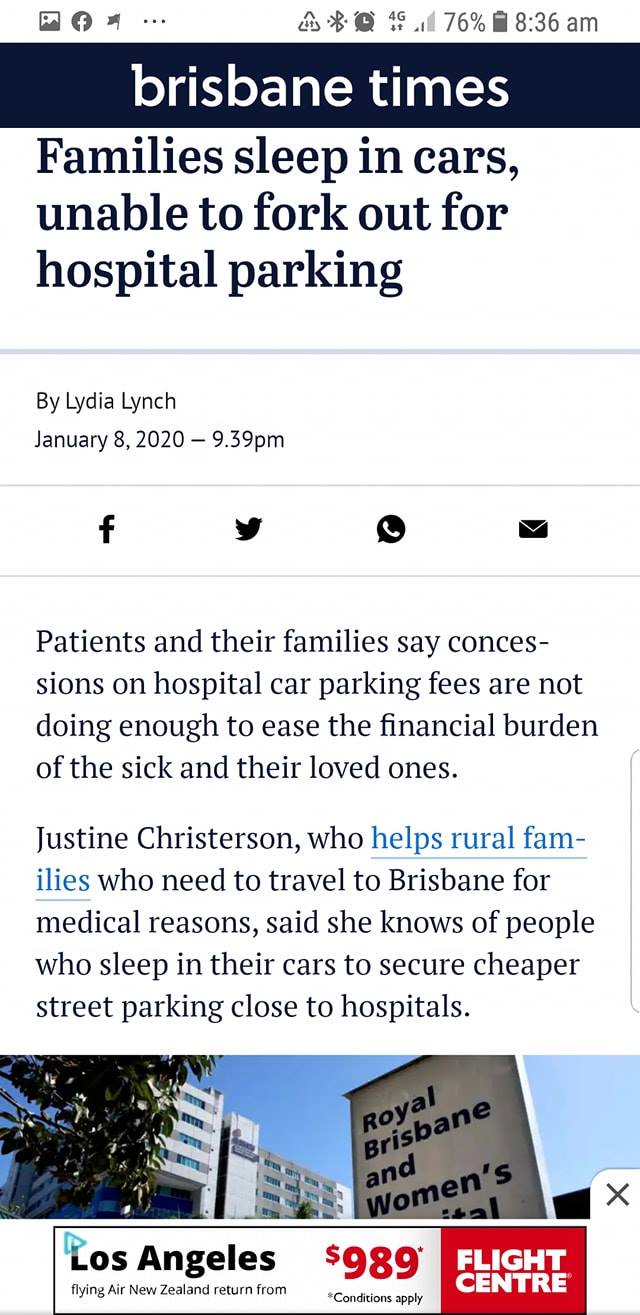Screen dimensions: 640x1315
Task: Open the Flight Centre Los Angeles ad
Action: 320,1270
